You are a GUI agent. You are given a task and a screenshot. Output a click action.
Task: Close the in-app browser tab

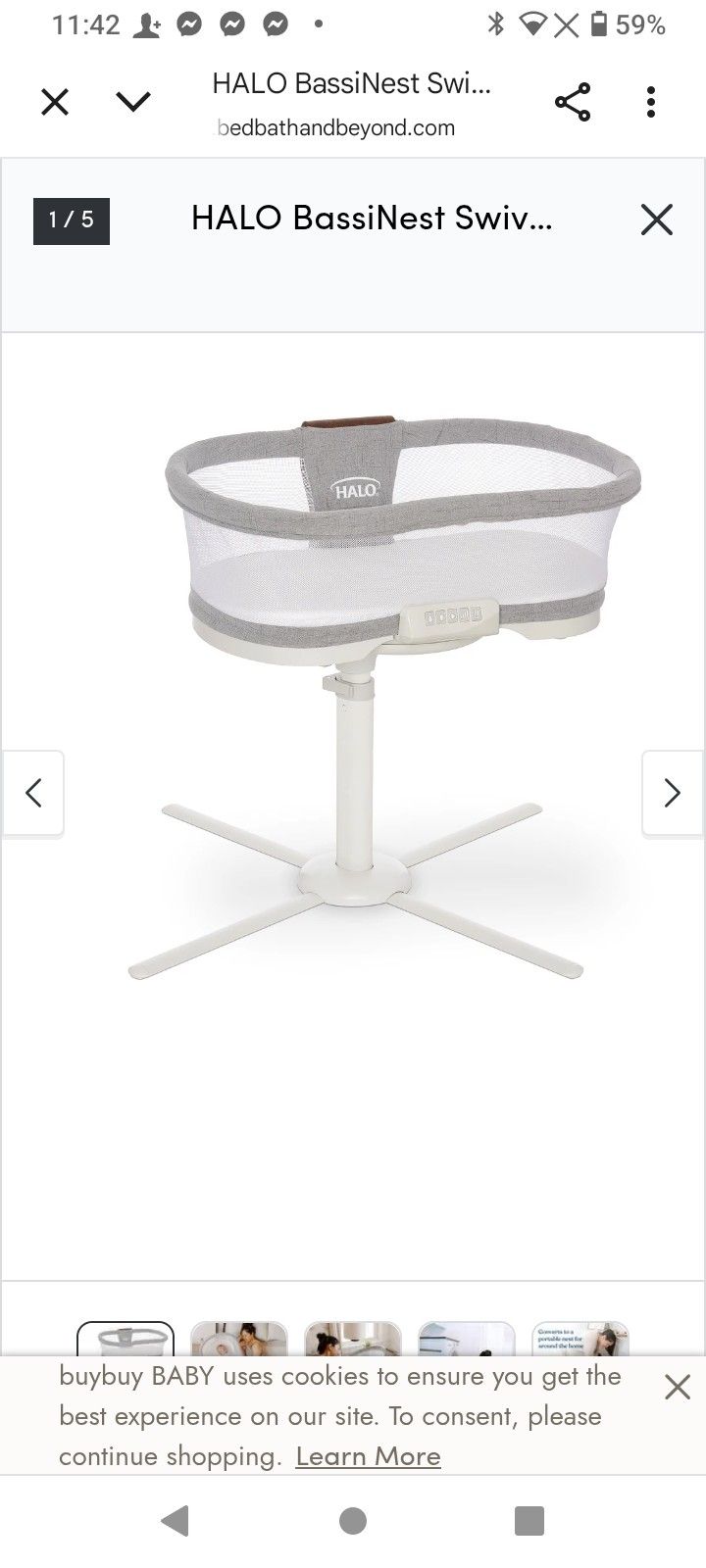55,102
